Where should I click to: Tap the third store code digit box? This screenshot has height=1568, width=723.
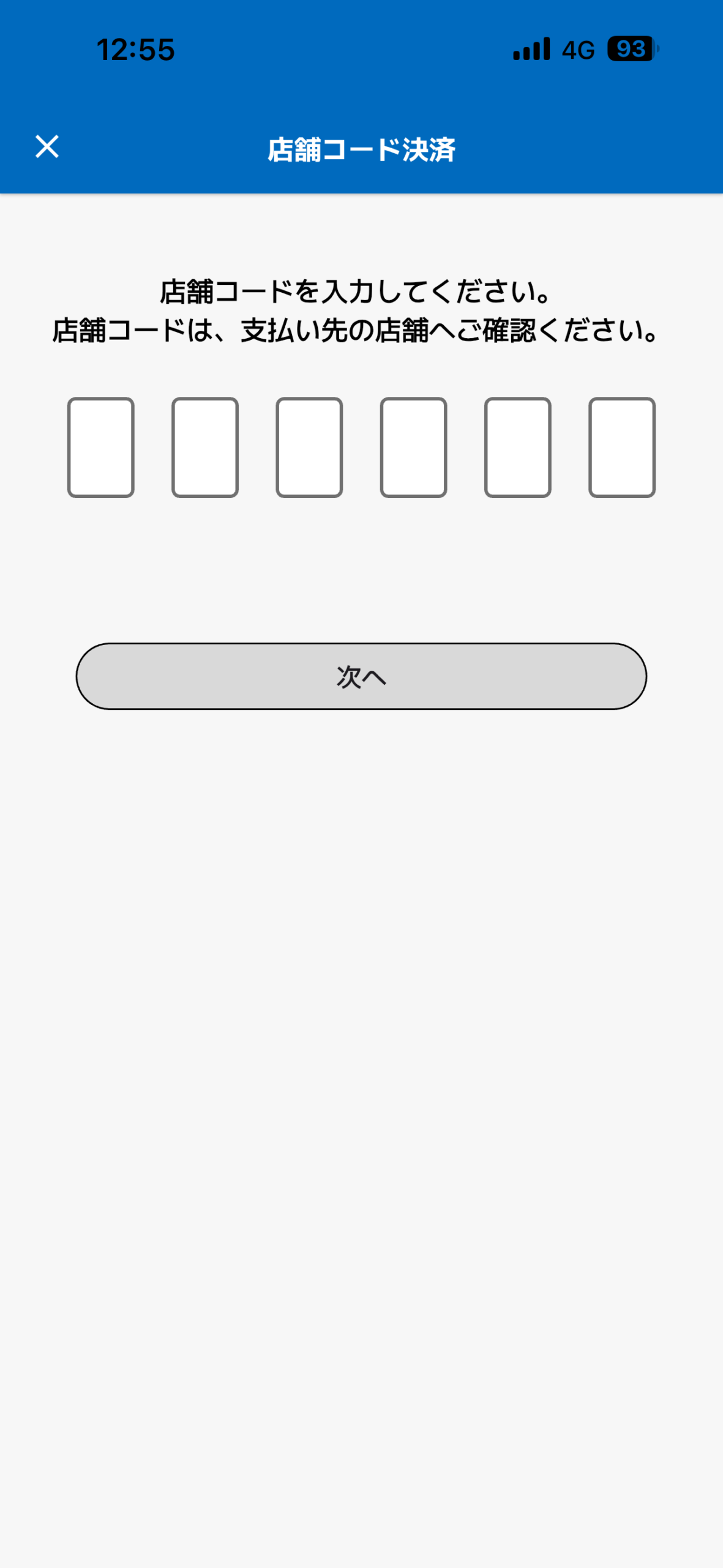(309, 447)
